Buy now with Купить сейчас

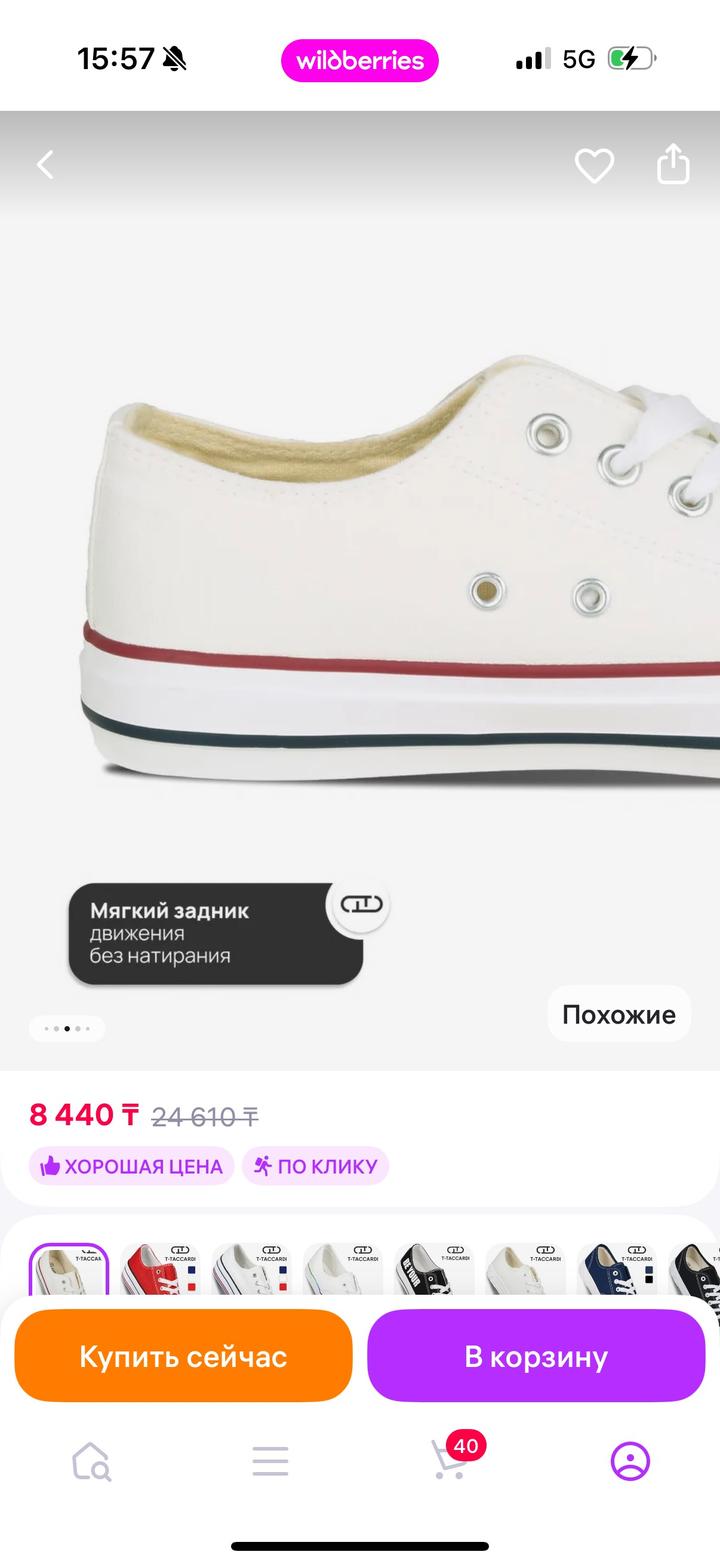tap(183, 1357)
